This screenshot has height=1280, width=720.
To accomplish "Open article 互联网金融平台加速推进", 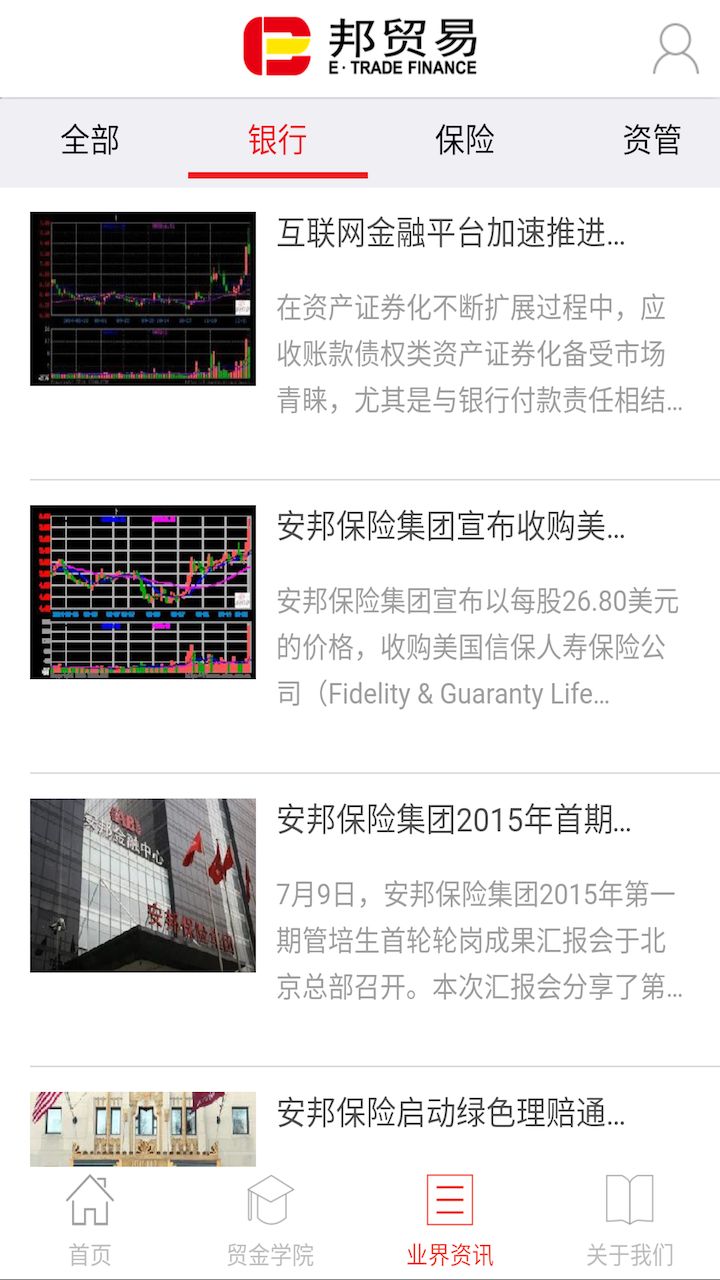I will [451, 234].
